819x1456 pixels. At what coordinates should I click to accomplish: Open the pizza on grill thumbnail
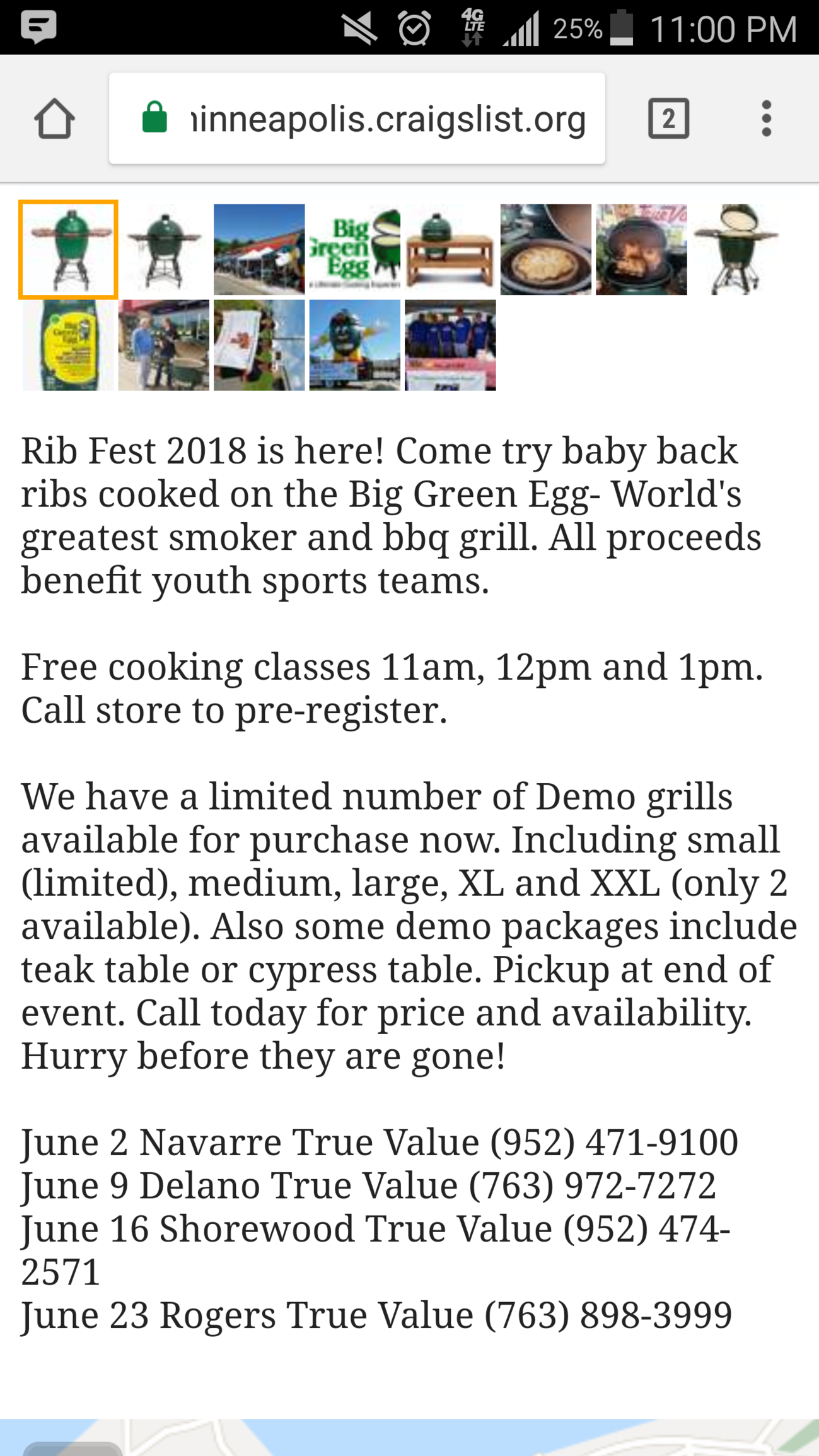(546, 250)
